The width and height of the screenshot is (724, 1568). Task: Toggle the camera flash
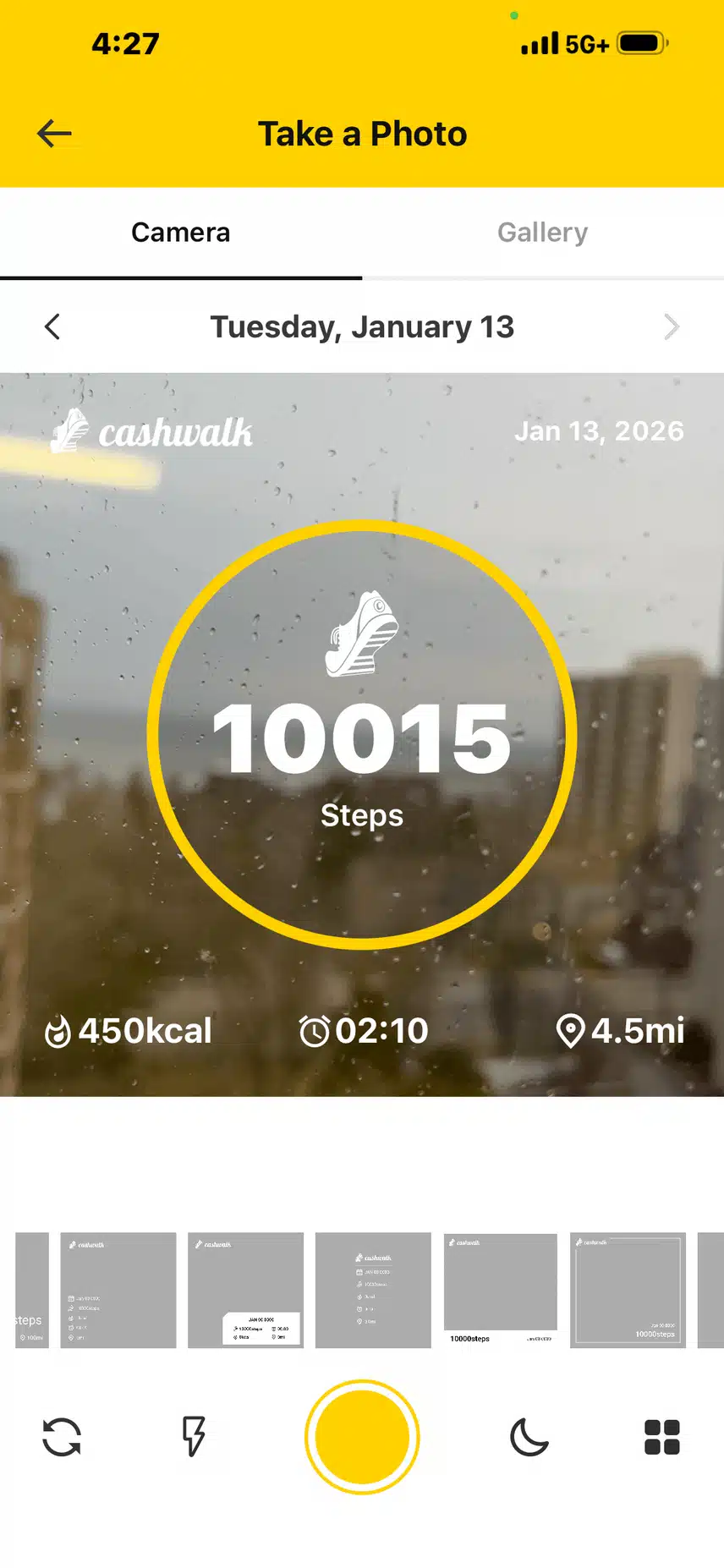point(194,1436)
